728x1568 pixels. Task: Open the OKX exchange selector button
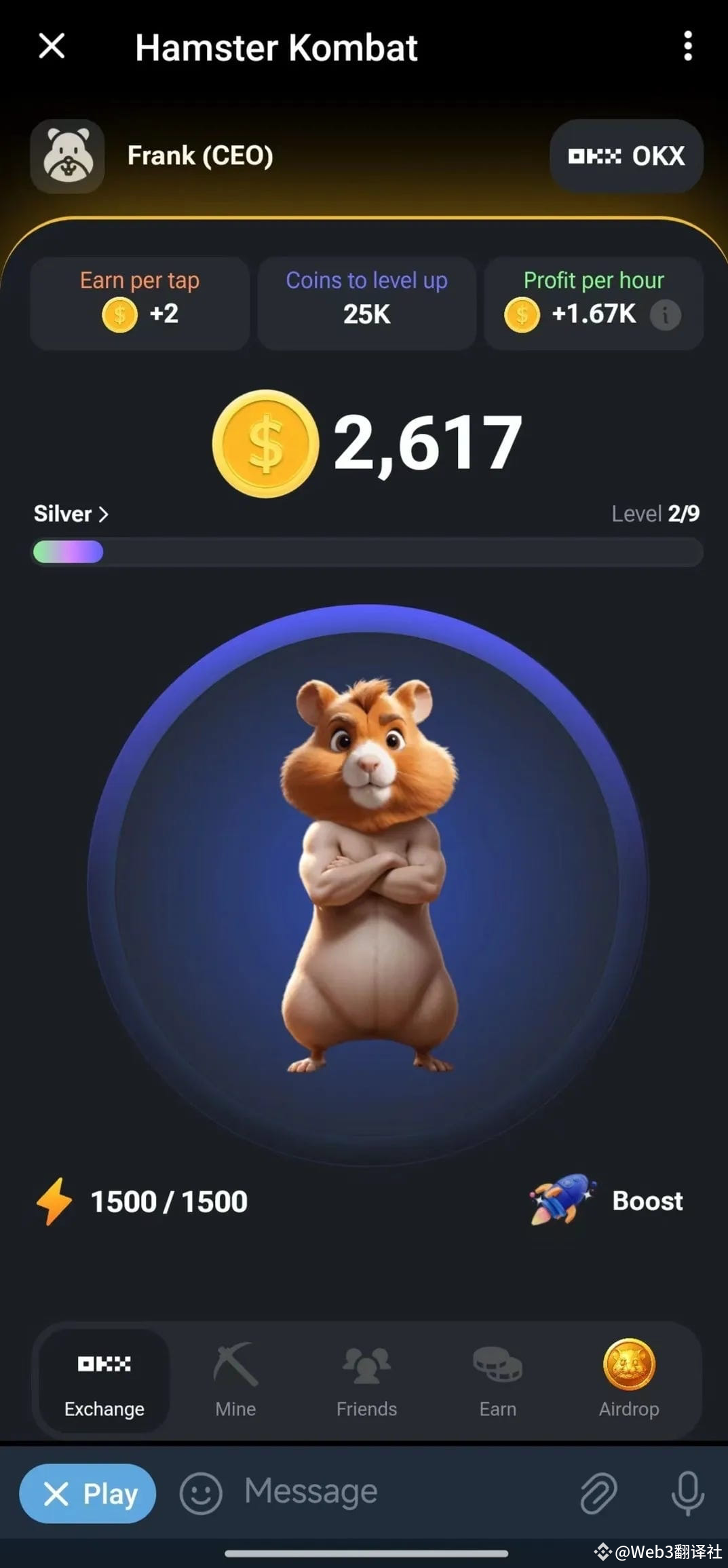[626, 156]
